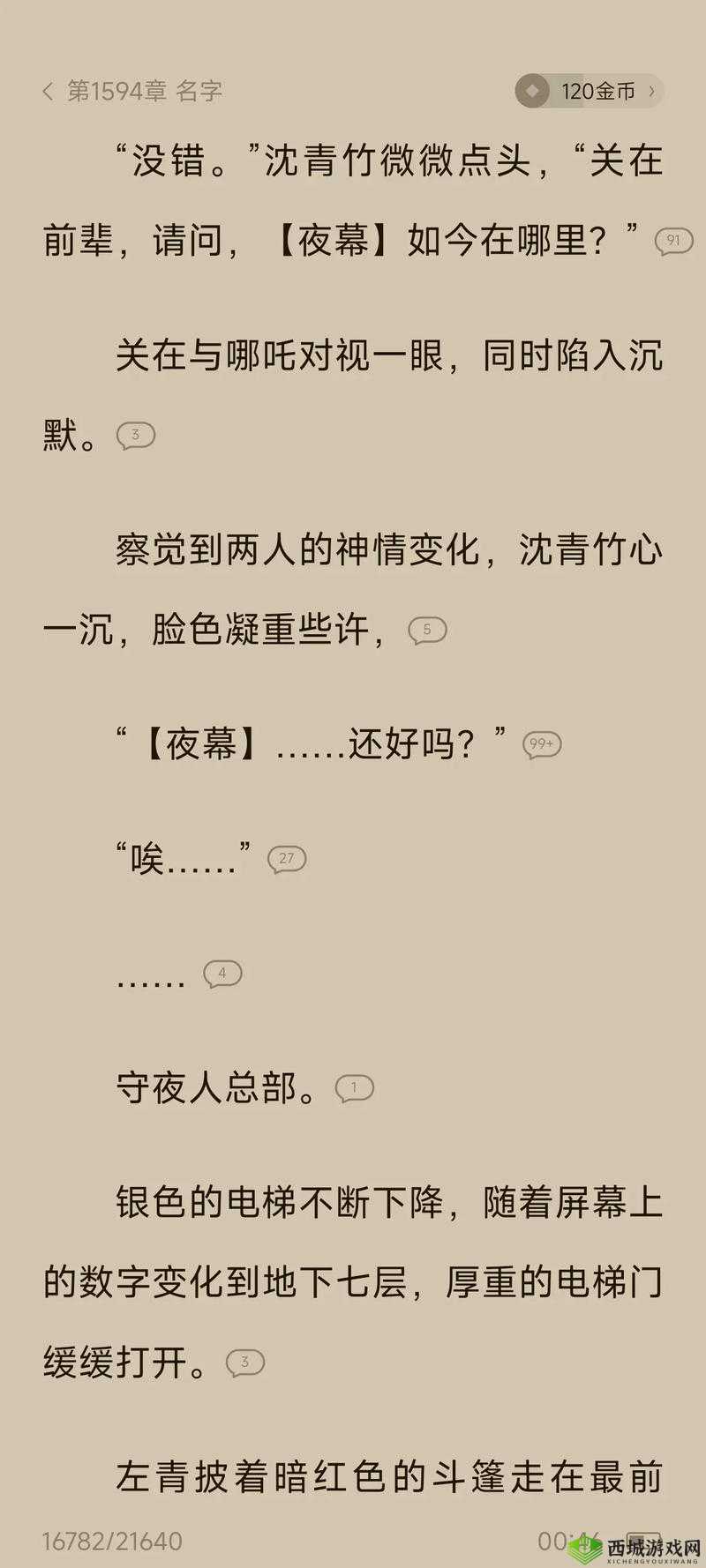Open the 27-comment bubble beside "唉……"

(x=289, y=858)
